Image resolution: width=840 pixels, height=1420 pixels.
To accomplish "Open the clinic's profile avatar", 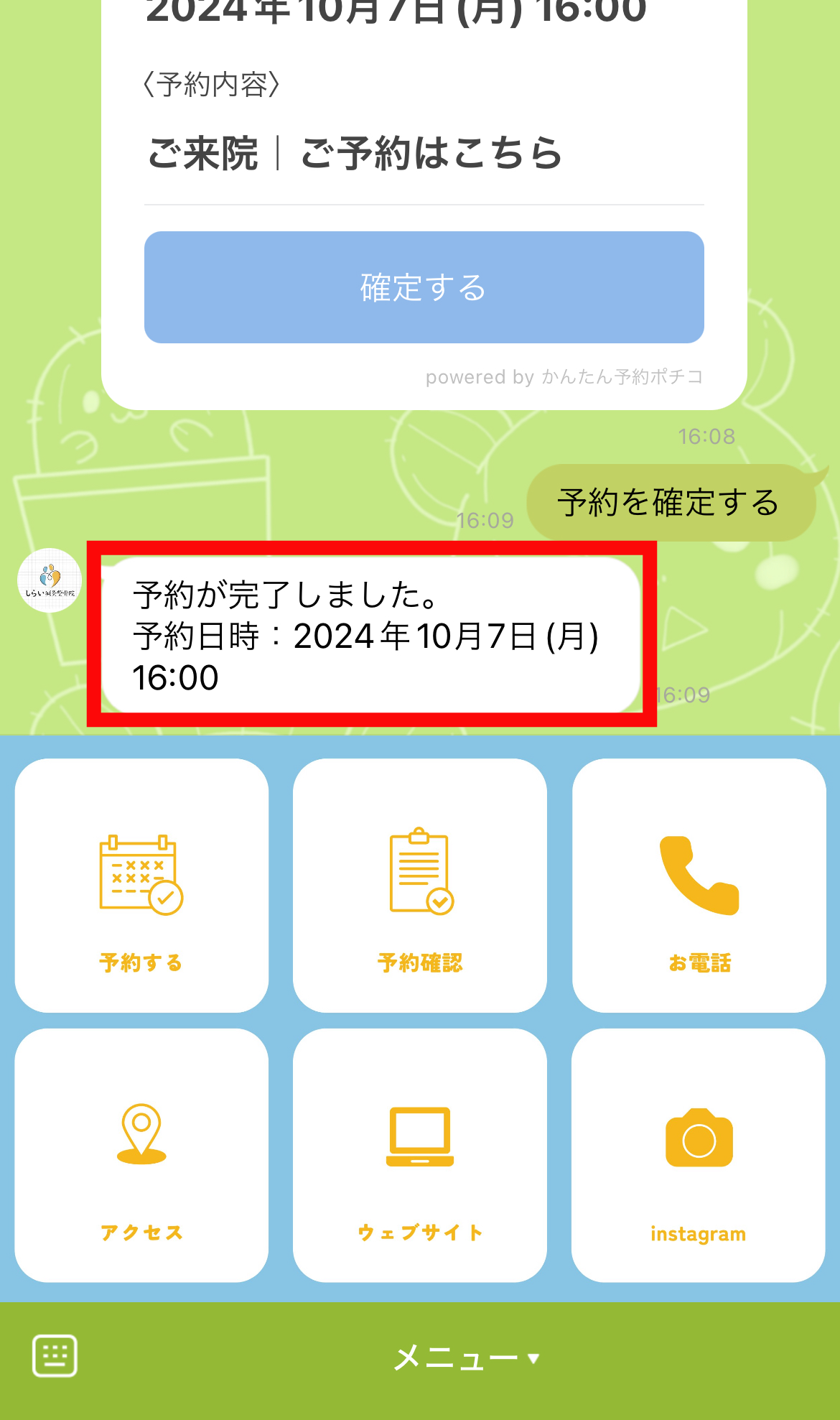I will click(x=50, y=580).
